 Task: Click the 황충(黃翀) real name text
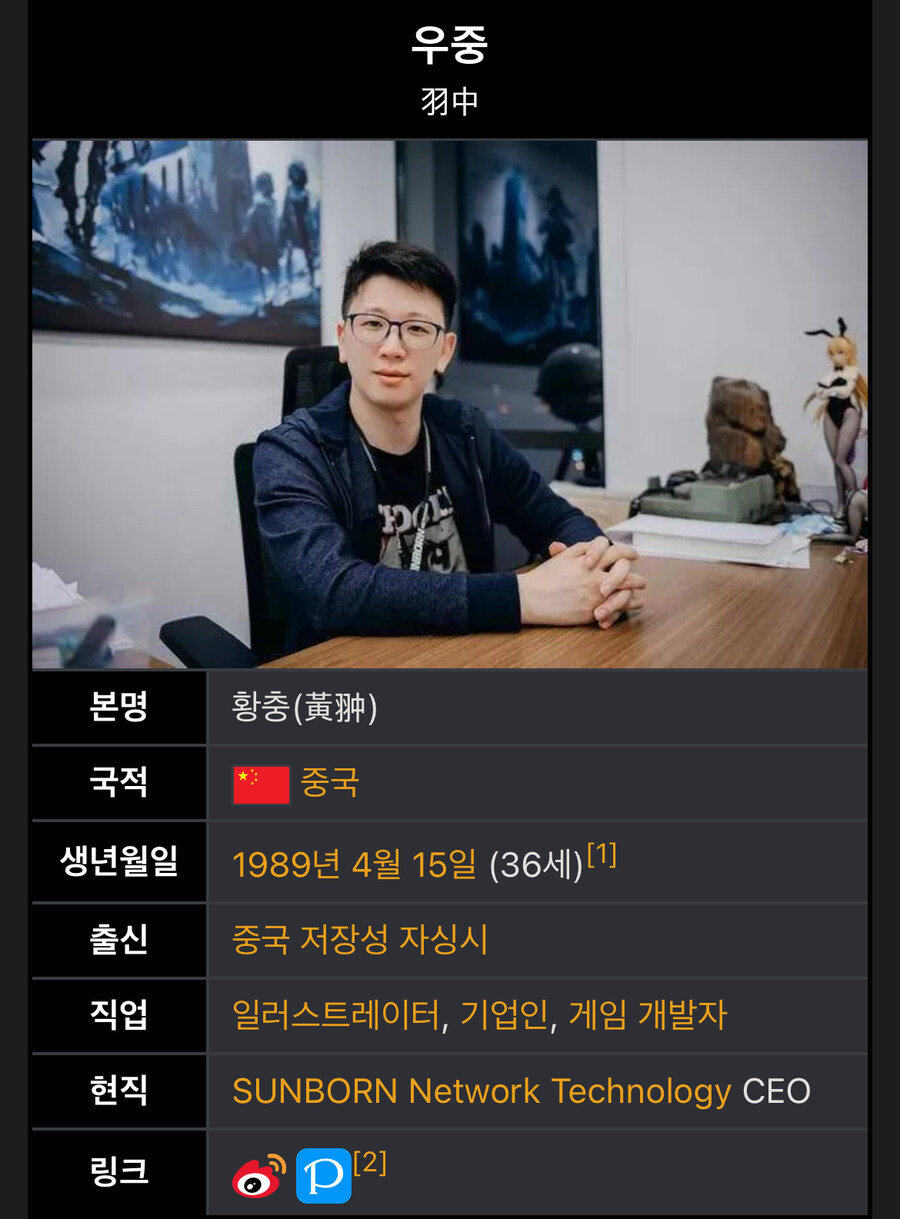pos(303,707)
